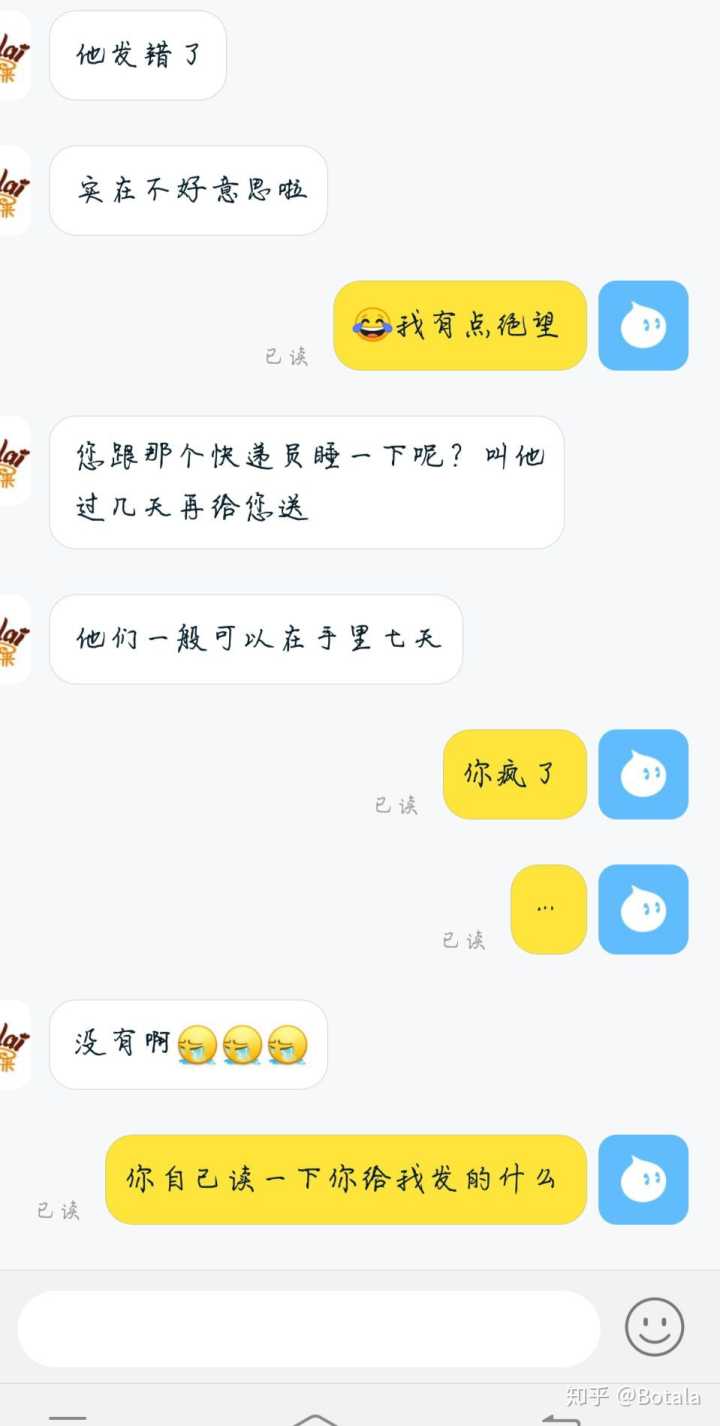Tap the message input field
The width and height of the screenshot is (720, 1426).
coord(308,1328)
